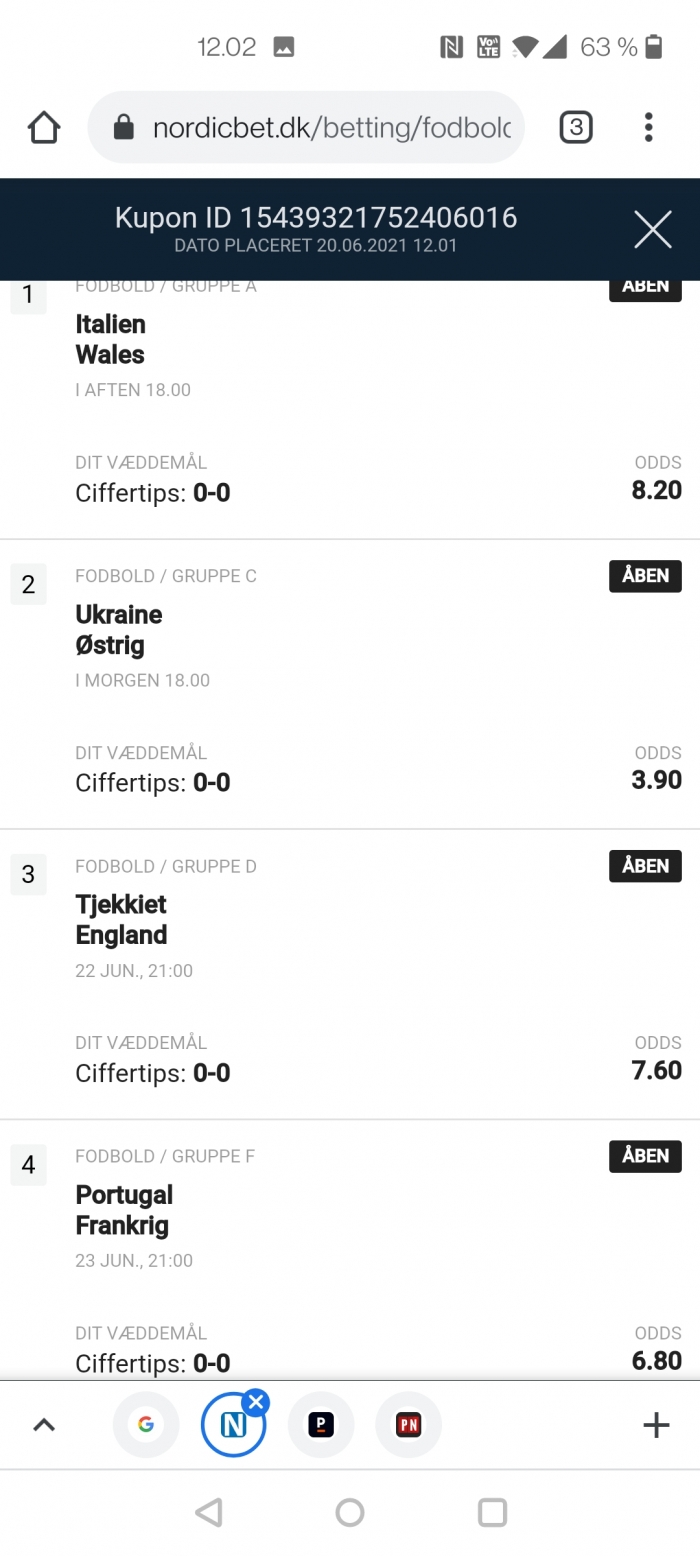
Task: Add a new tab to the group
Action: point(656,1425)
